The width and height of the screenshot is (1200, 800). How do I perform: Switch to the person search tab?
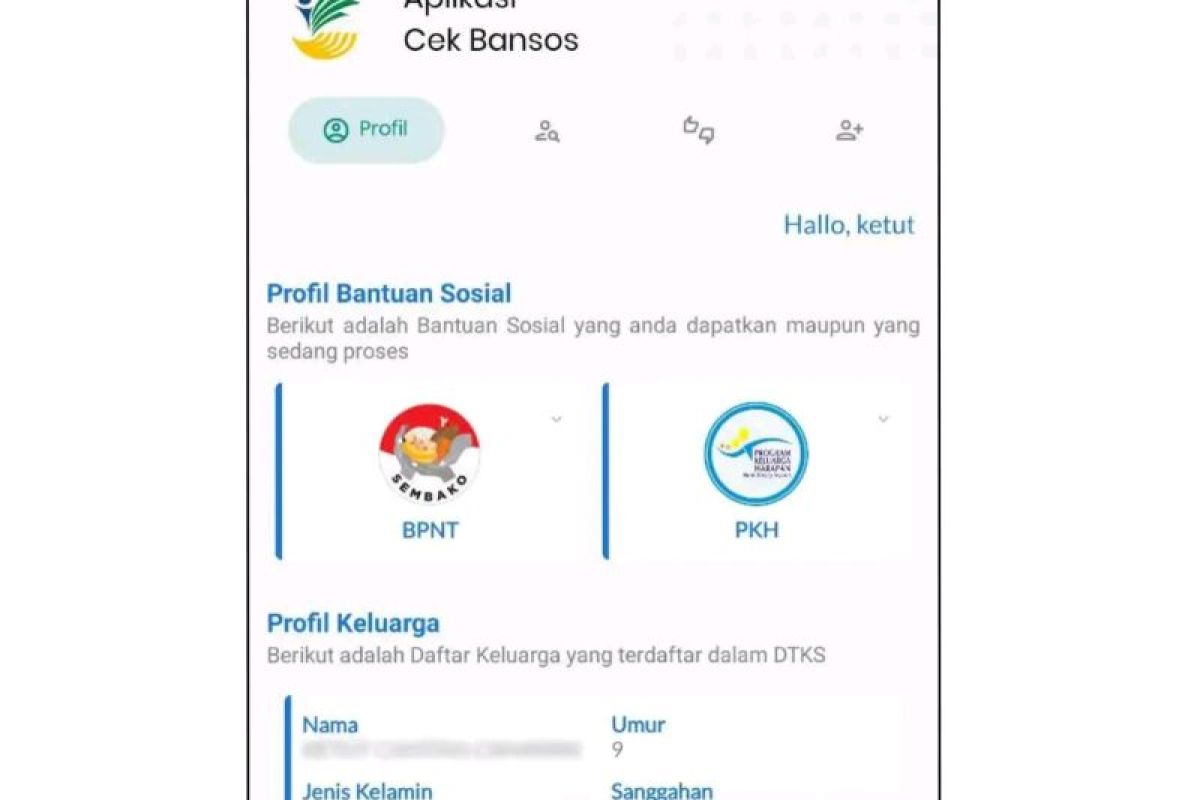(547, 131)
